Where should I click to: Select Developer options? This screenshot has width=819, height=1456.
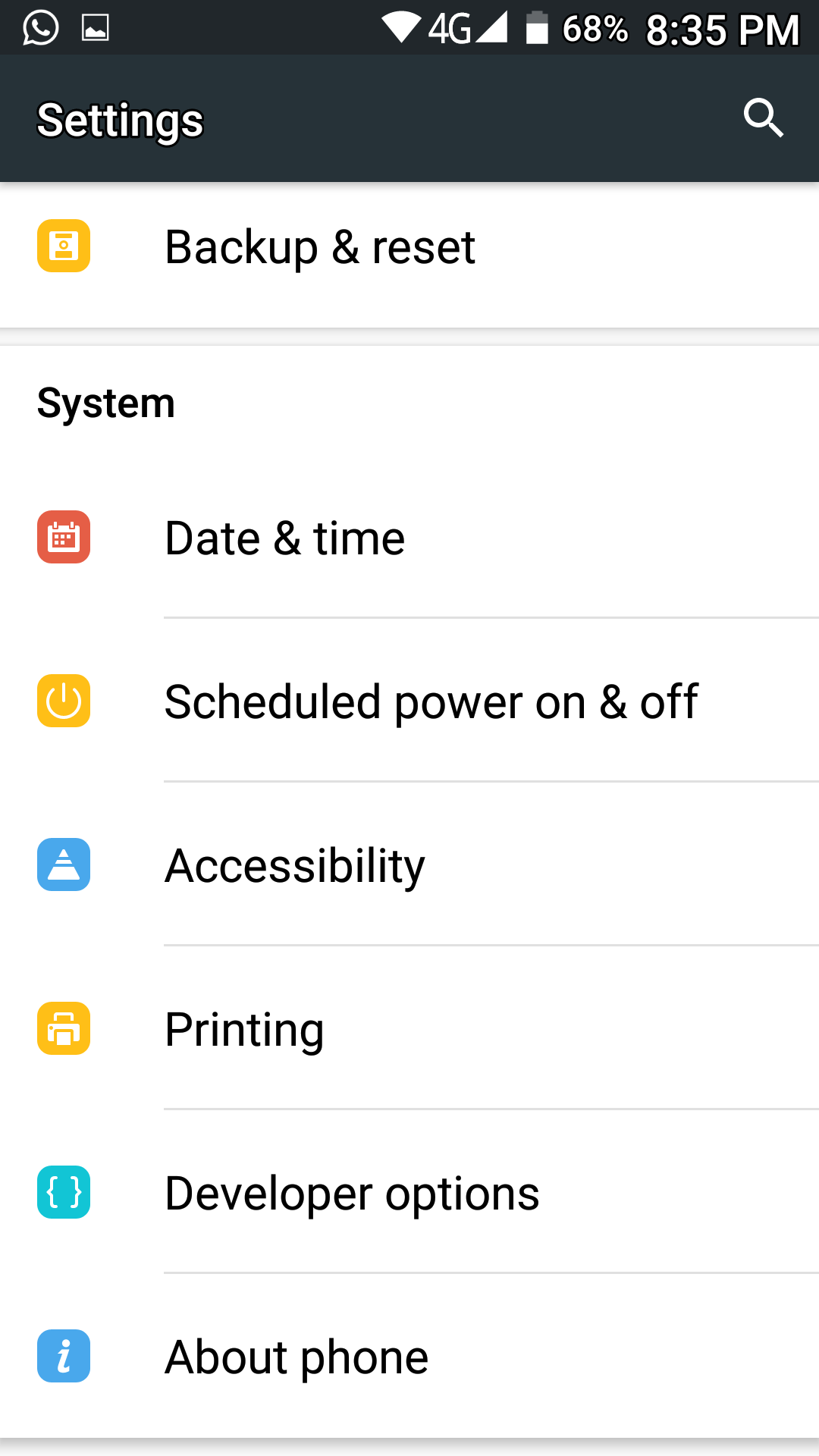(409, 1192)
